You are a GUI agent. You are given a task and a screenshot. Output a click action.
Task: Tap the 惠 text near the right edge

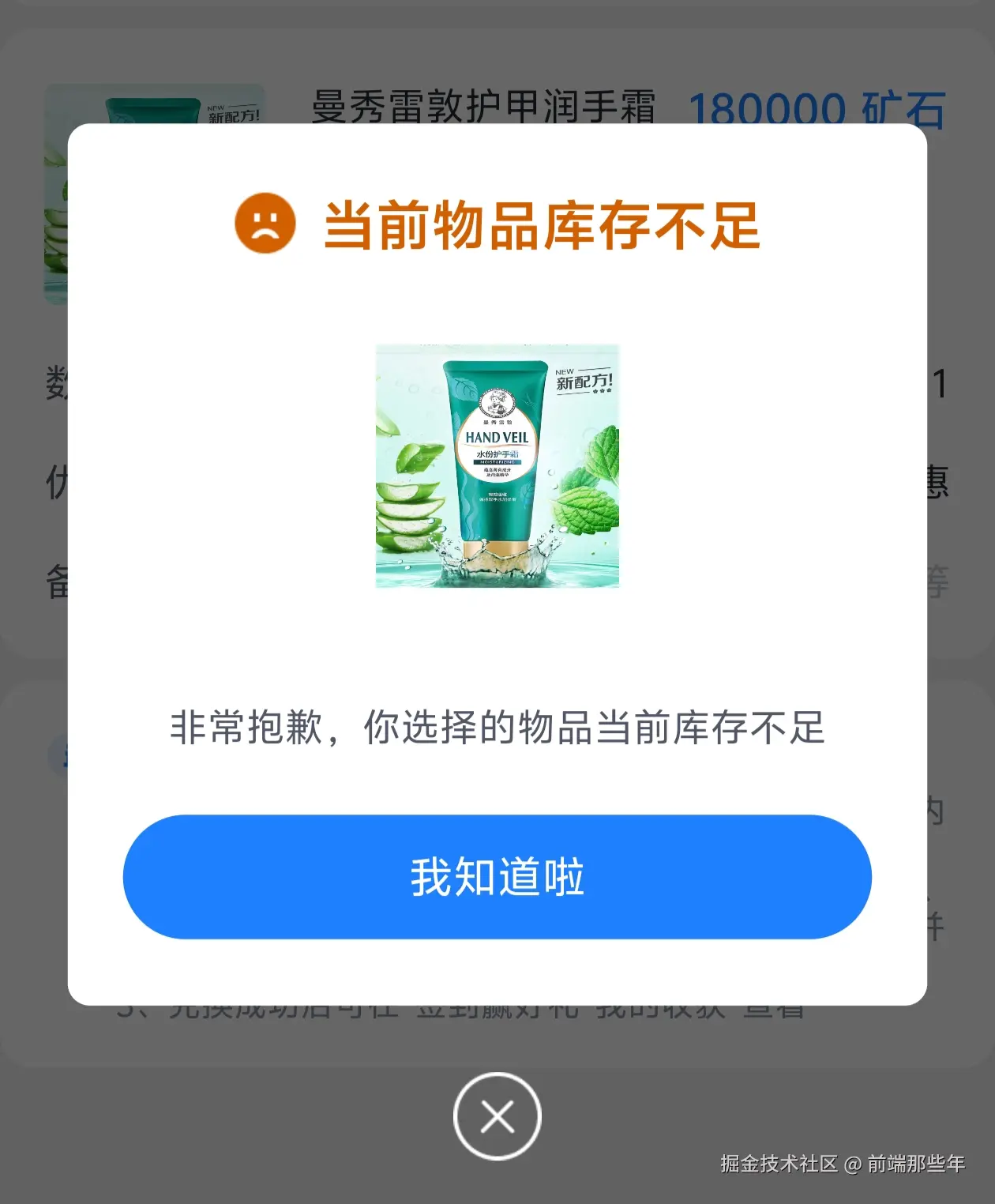[936, 482]
